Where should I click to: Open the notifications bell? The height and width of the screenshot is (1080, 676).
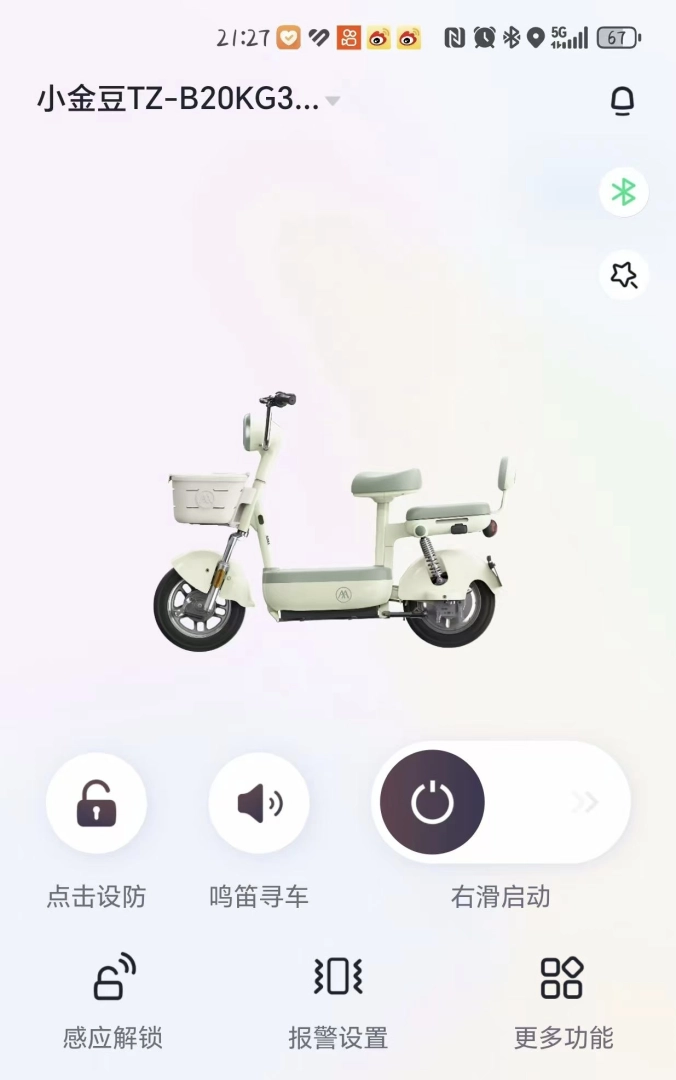[623, 100]
